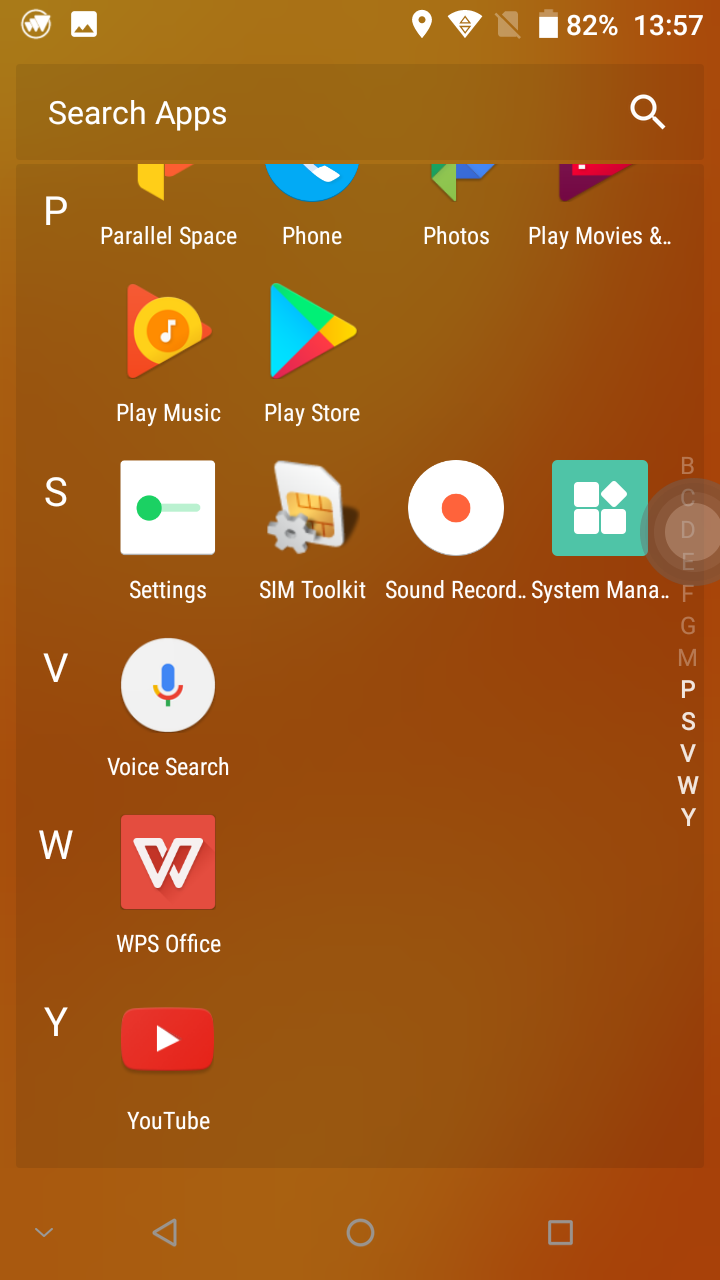The width and height of the screenshot is (720, 1280).
Task: Open System Manager app
Action: pos(600,531)
